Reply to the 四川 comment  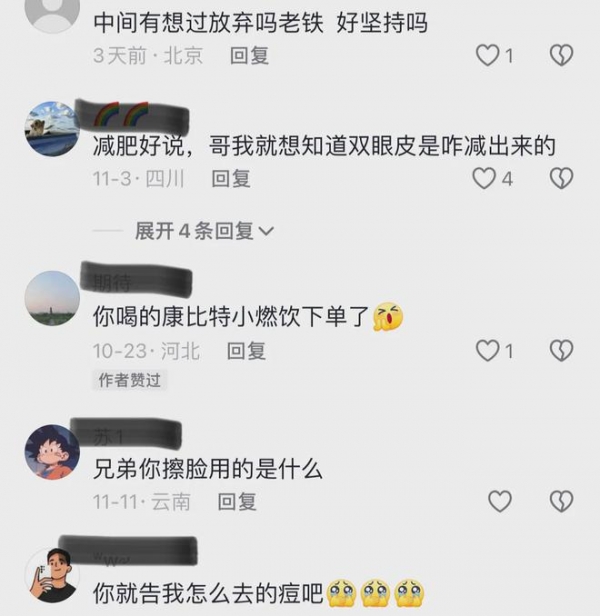pyautogui.click(x=231, y=179)
